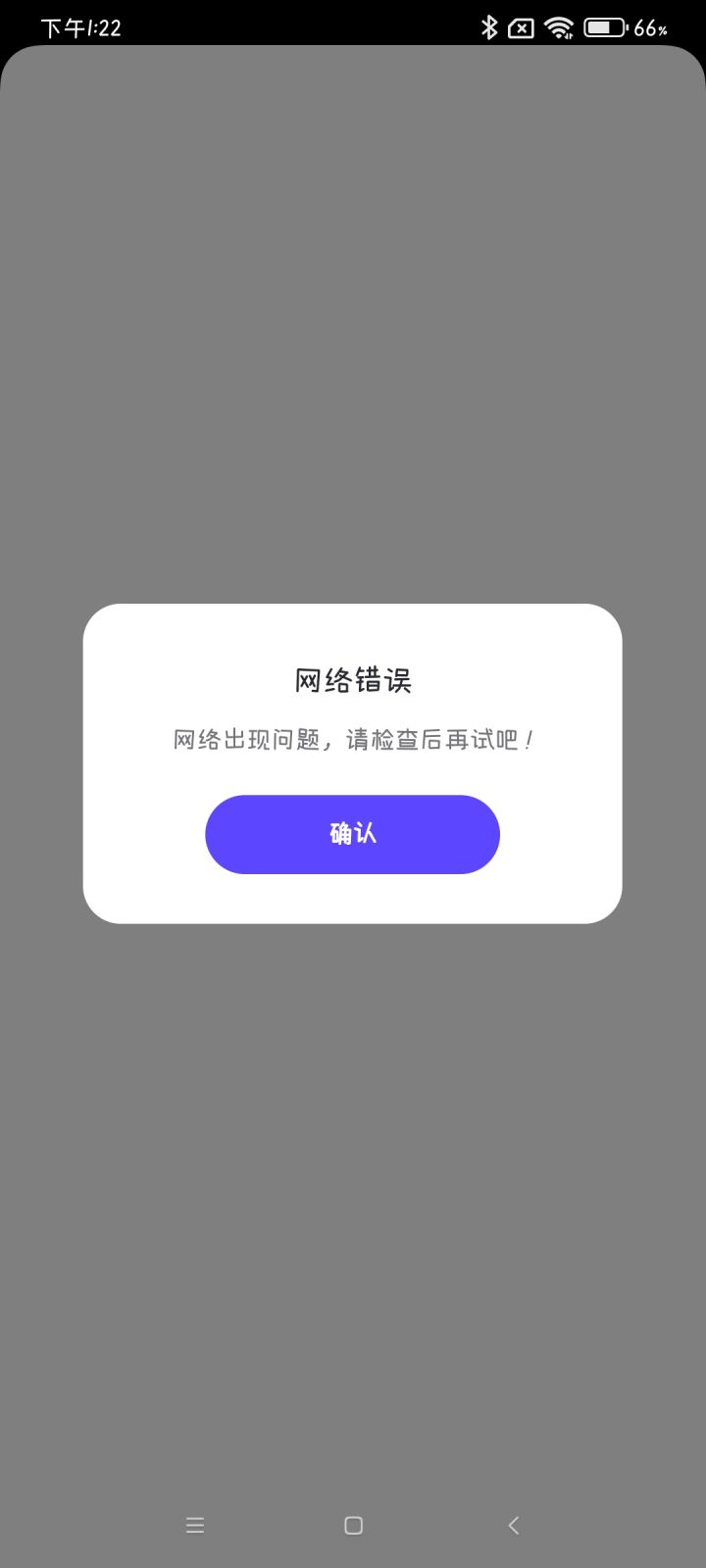Tap the status bar to expand notifications
The image size is (706, 1568).
(294, 25)
